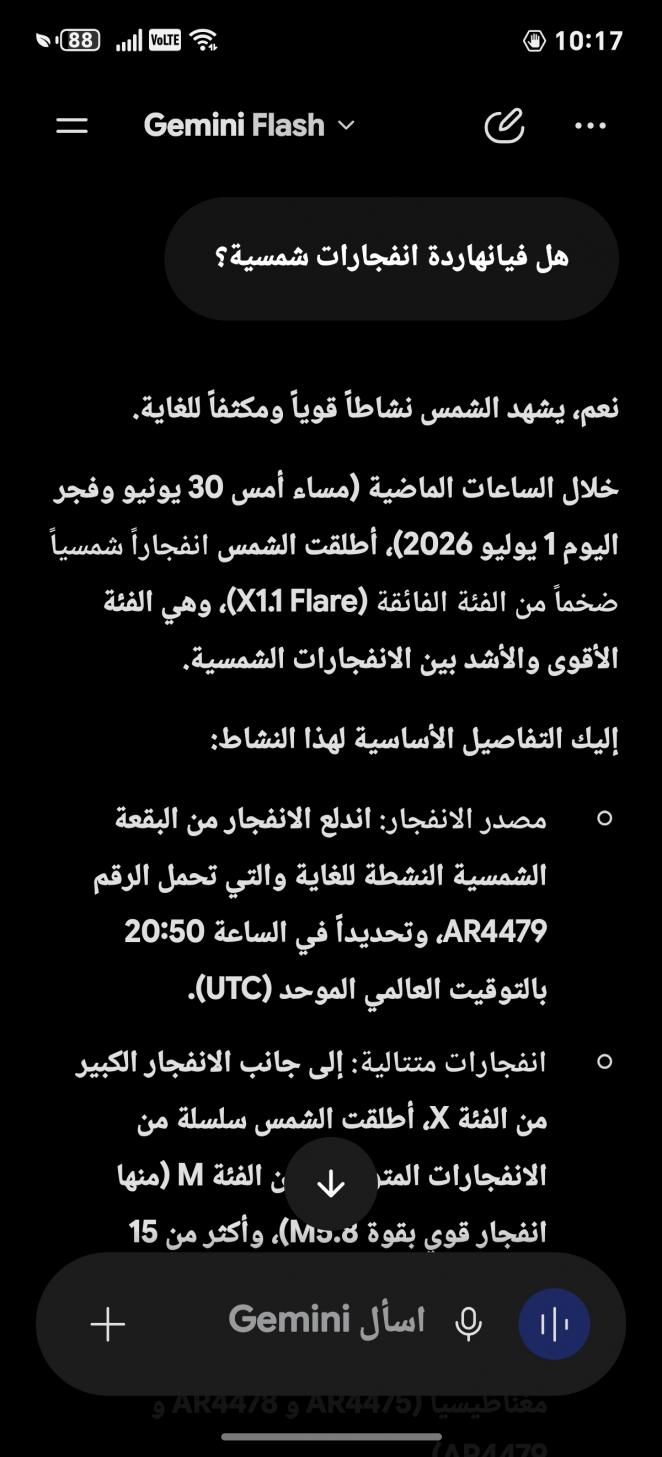Tap the microphone for voice input

468,1324
